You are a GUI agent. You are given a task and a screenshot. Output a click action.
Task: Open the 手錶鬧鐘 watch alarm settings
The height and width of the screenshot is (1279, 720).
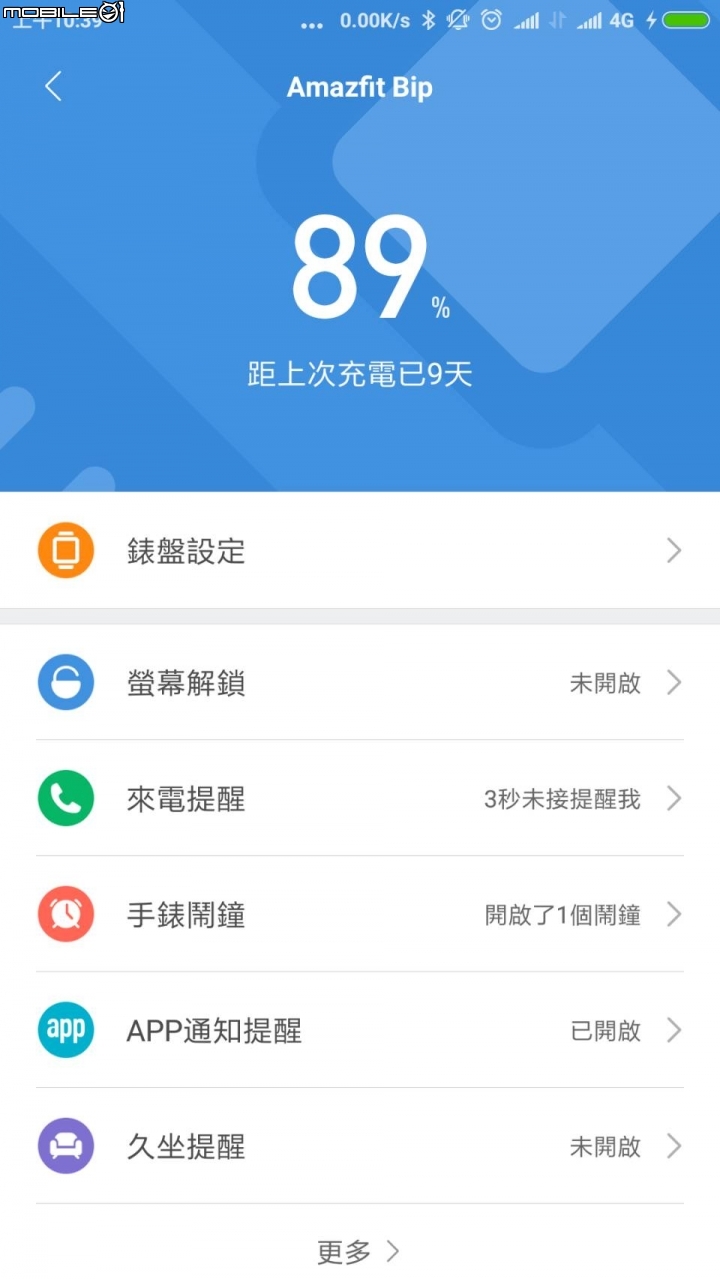(360, 914)
